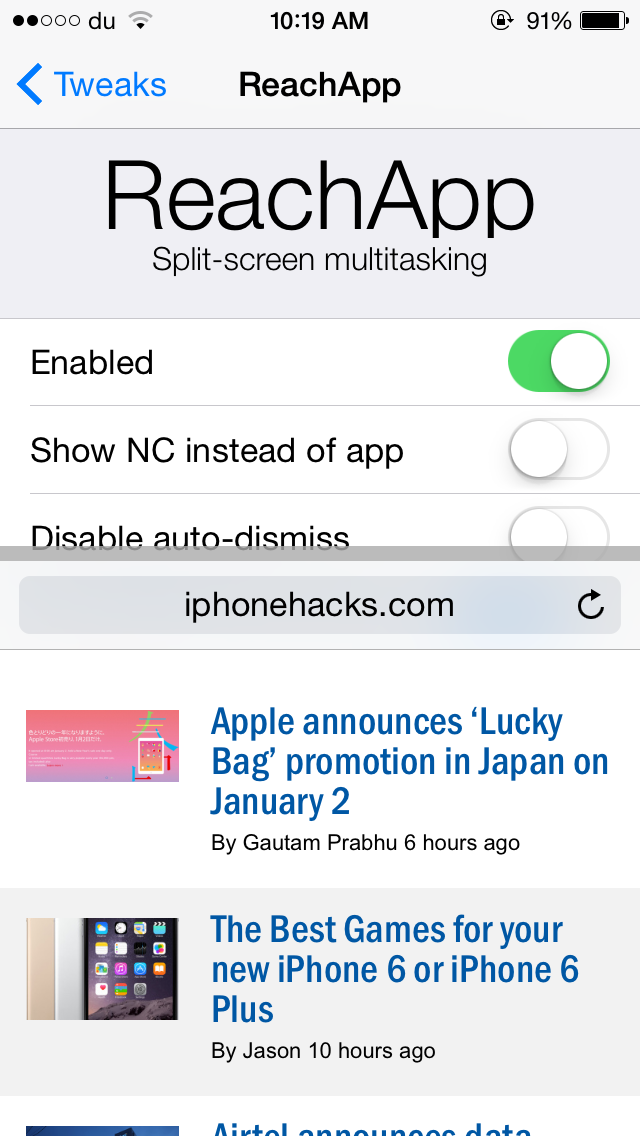Open the Apple 'Lucky Bag' promotion article

pyautogui.click(x=410, y=761)
